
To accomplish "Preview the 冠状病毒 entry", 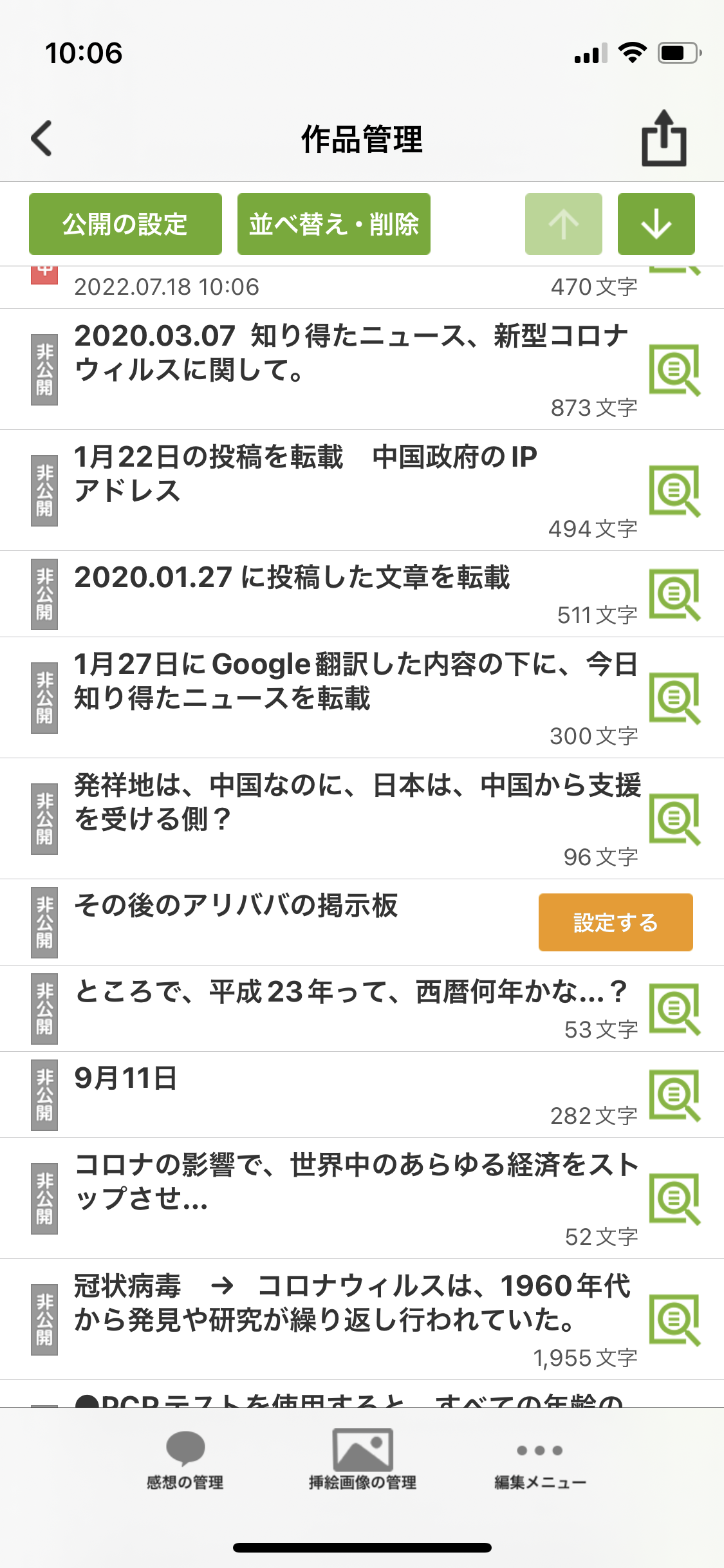I will [674, 1320].
